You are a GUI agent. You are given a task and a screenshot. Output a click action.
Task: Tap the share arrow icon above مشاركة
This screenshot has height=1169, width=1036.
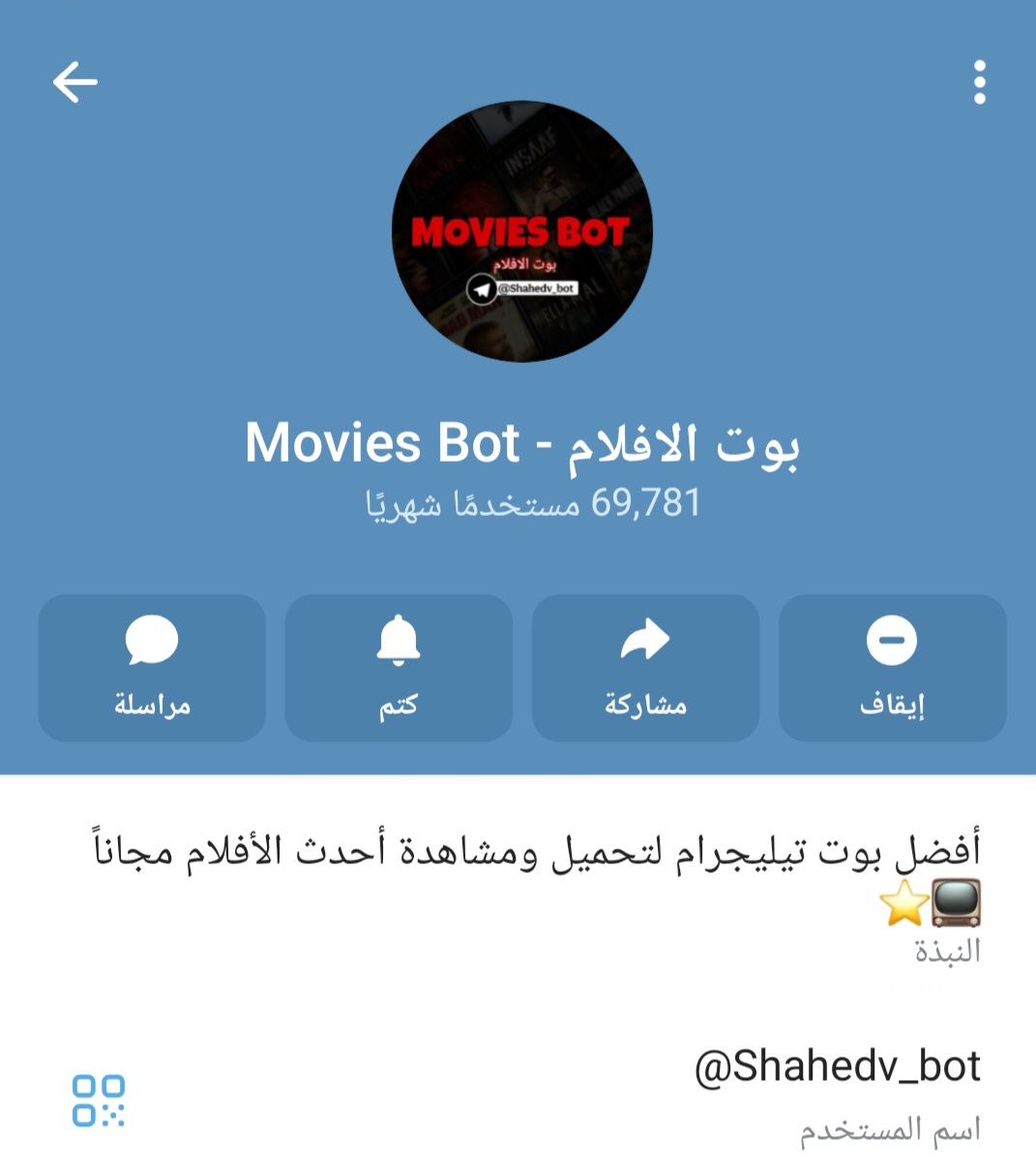pos(645,641)
